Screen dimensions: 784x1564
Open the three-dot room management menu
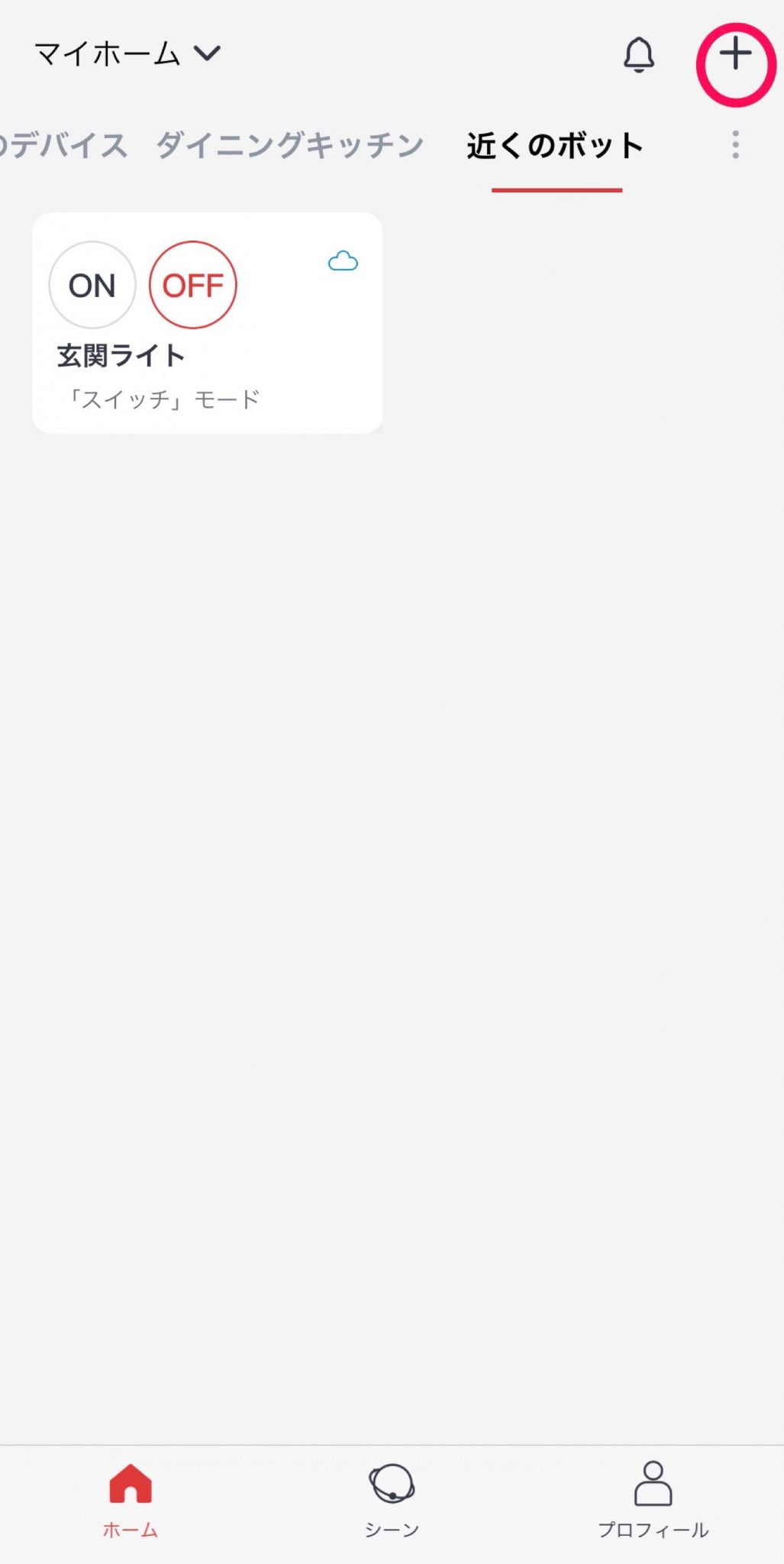[735, 145]
